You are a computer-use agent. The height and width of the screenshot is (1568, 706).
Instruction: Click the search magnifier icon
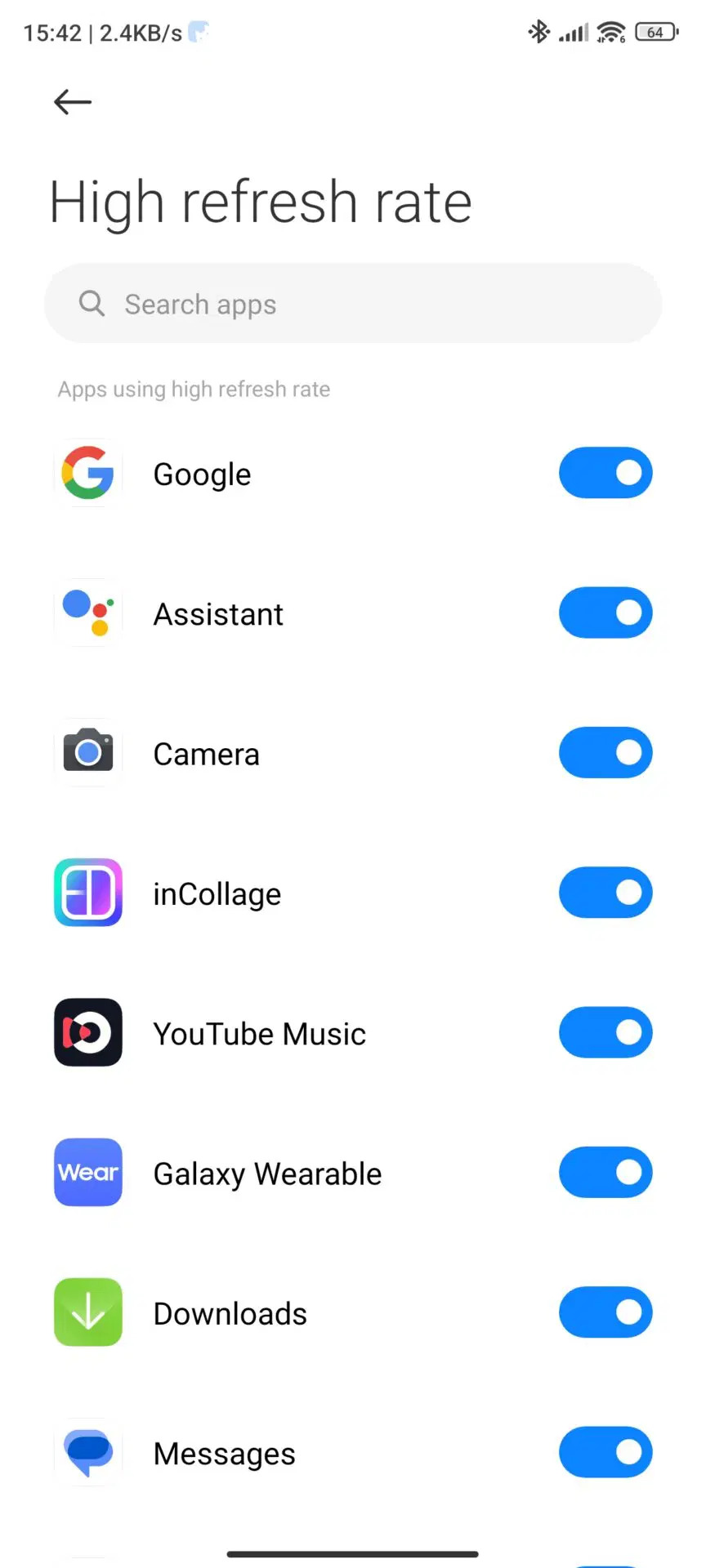coord(91,303)
